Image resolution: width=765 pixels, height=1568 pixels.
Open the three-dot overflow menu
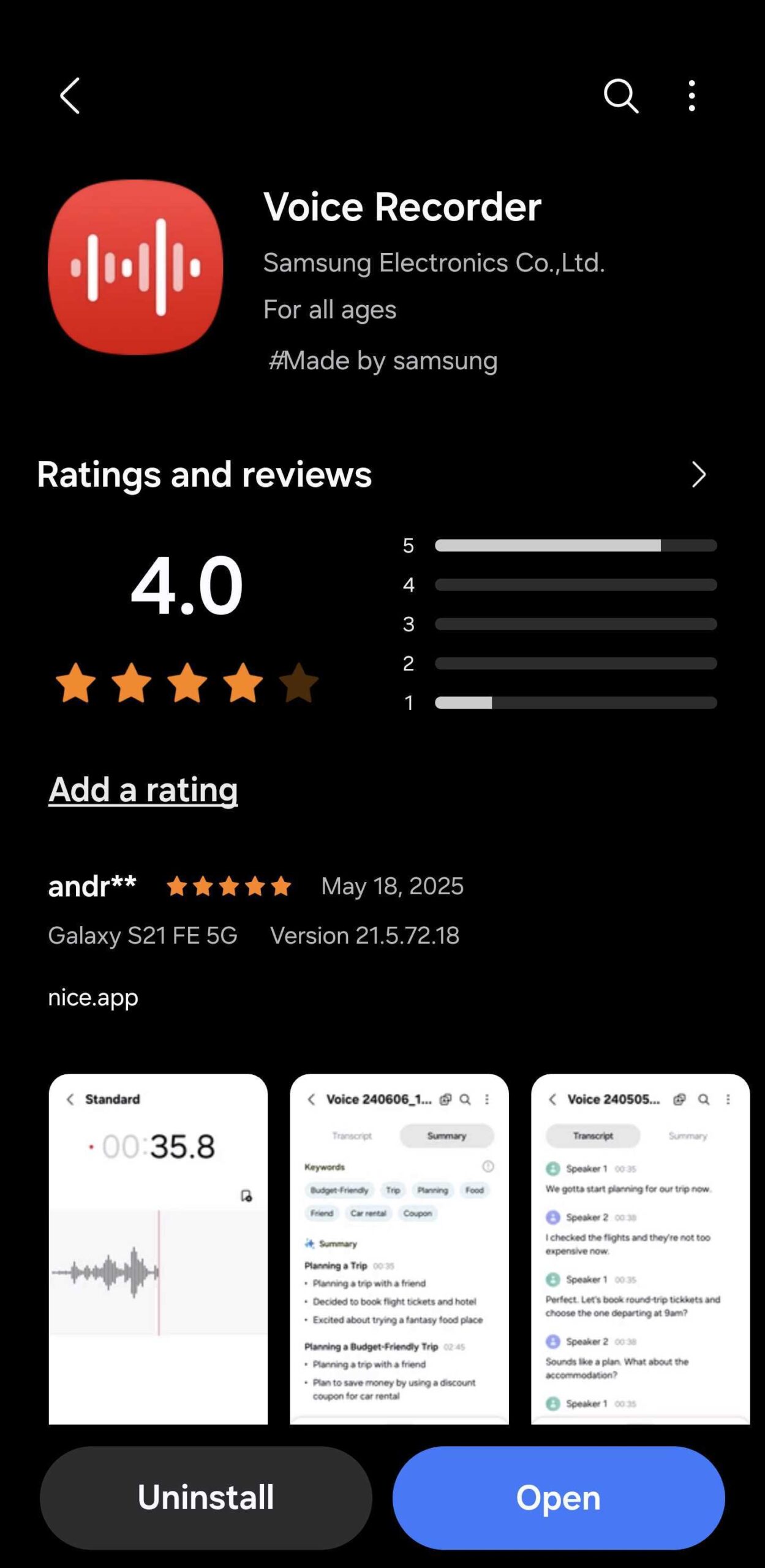[692, 96]
